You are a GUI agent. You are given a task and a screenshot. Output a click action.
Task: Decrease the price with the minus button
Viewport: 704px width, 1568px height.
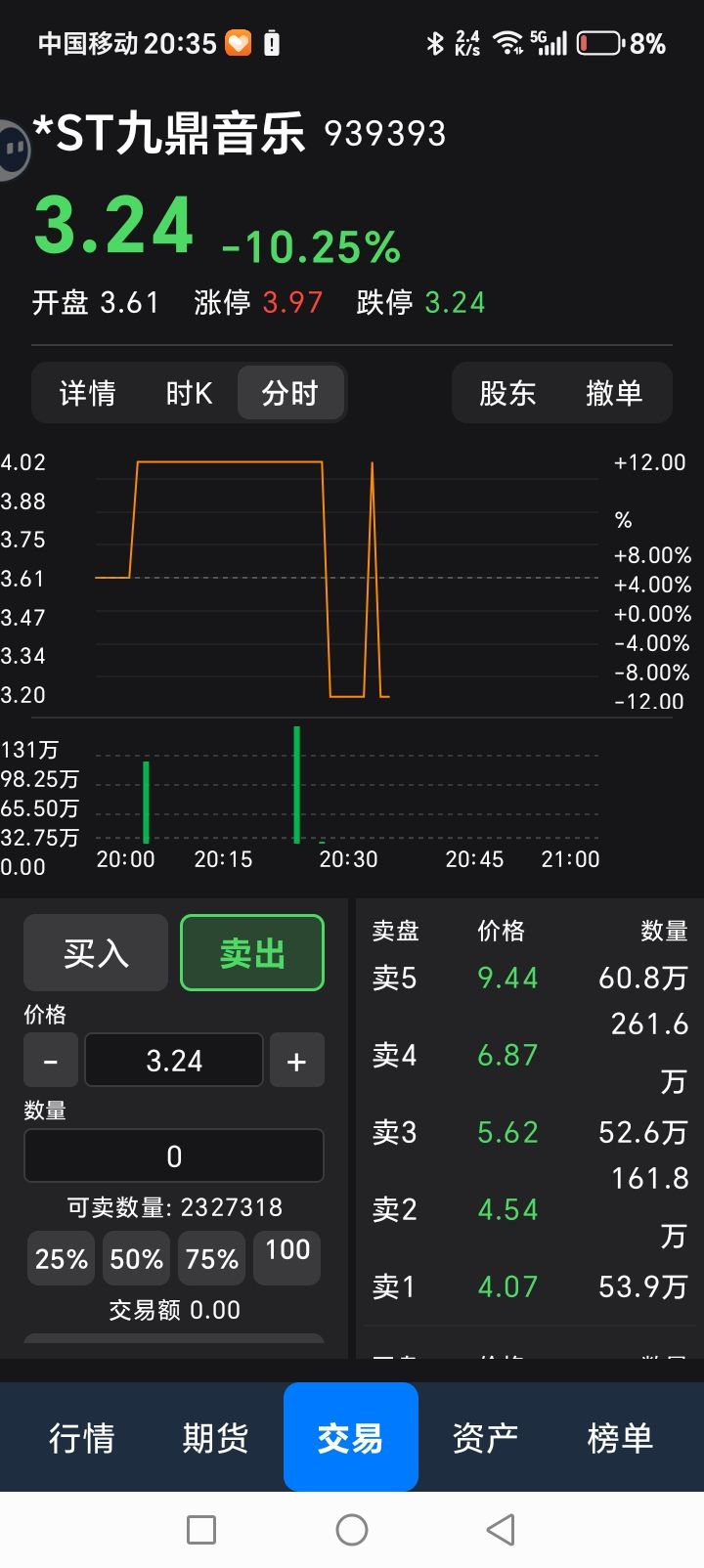point(51,1061)
